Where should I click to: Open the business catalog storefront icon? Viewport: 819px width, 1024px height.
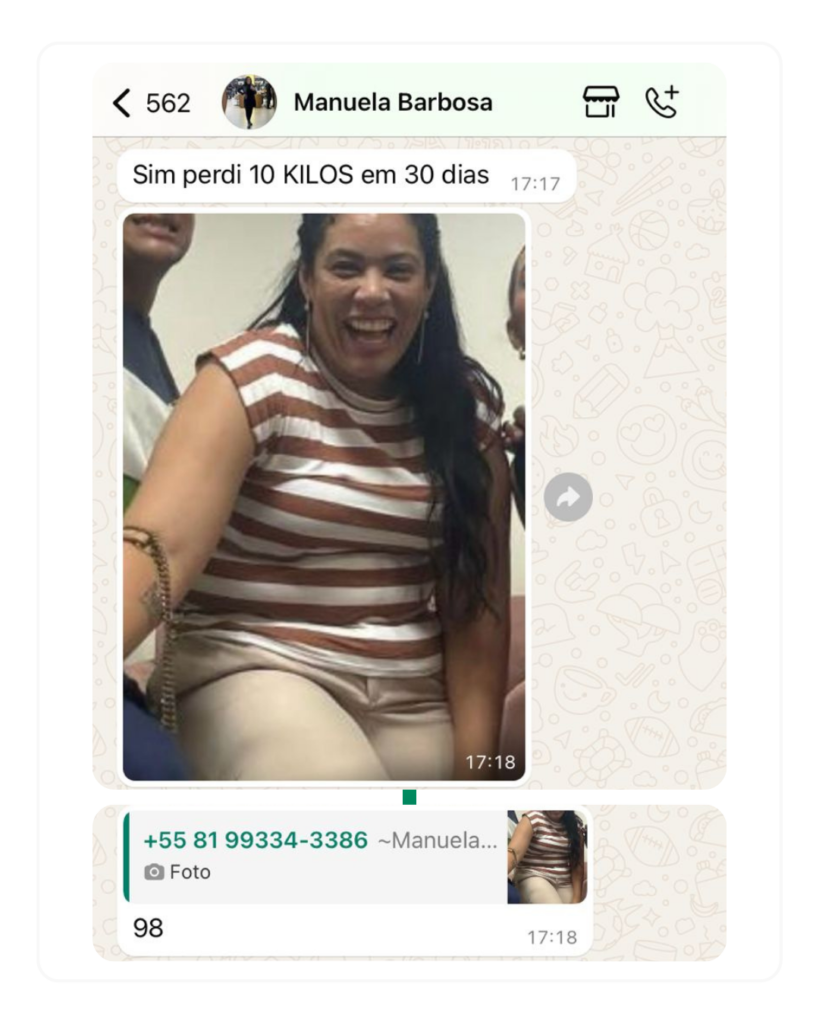click(601, 100)
